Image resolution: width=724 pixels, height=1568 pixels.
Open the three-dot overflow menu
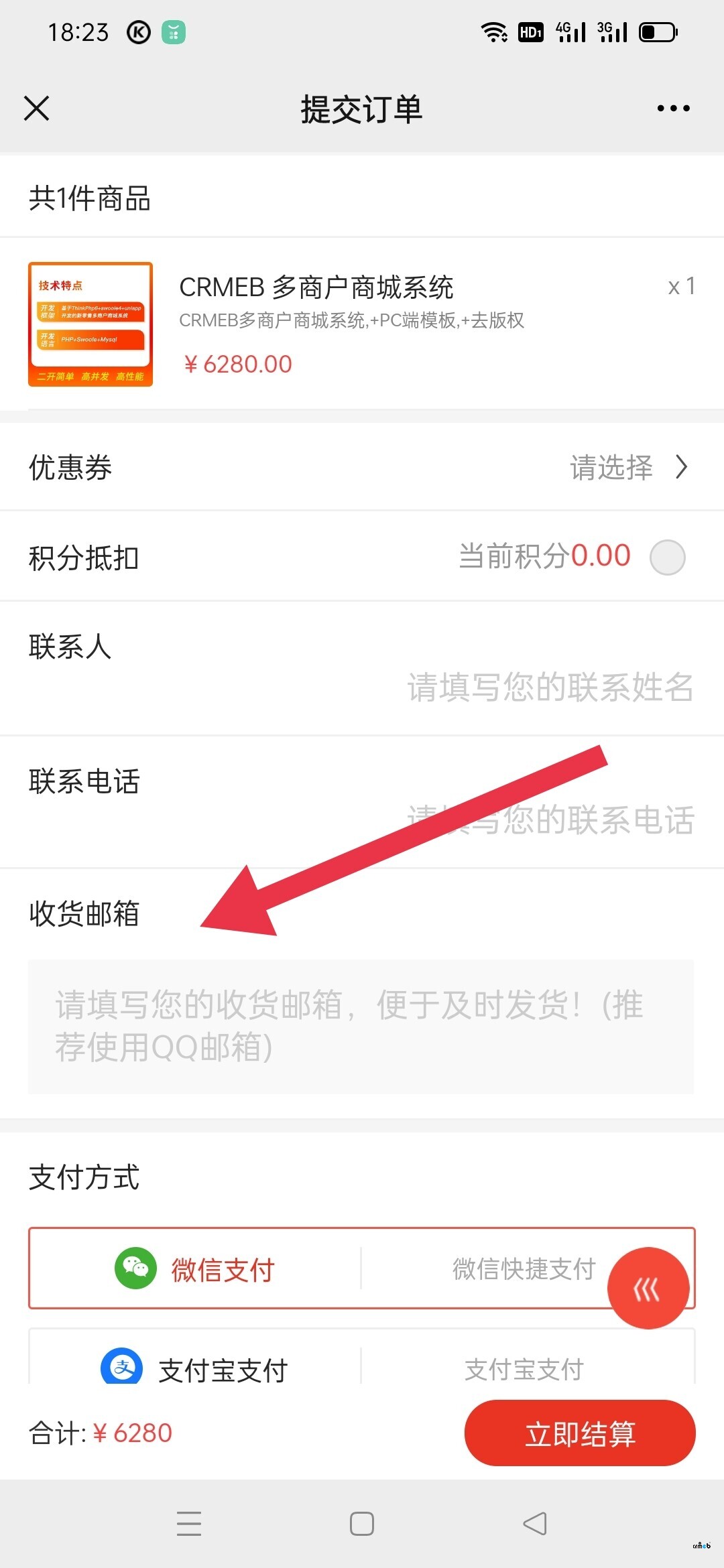(673, 108)
